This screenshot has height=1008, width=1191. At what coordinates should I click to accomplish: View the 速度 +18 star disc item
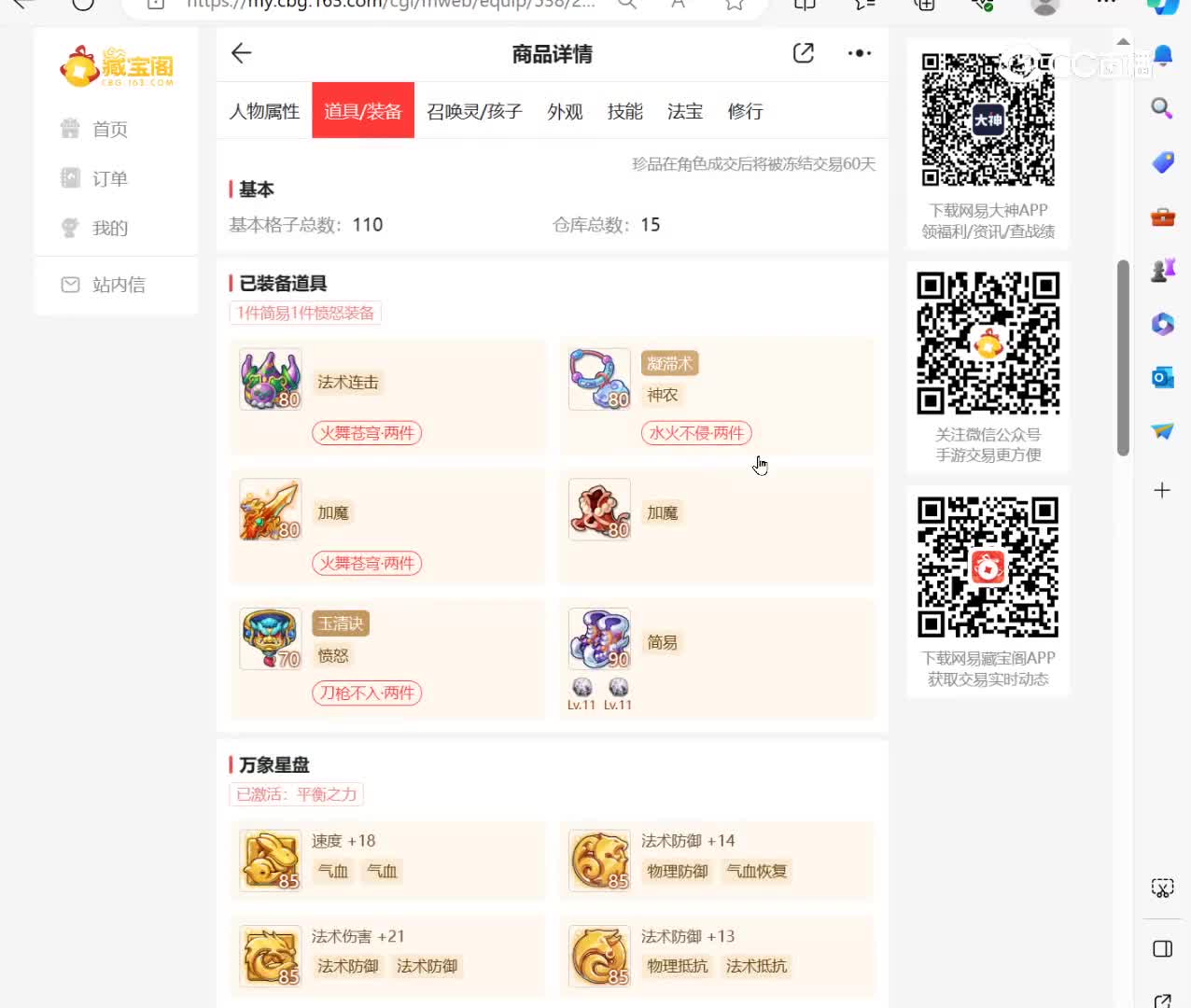click(x=271, y=860)
